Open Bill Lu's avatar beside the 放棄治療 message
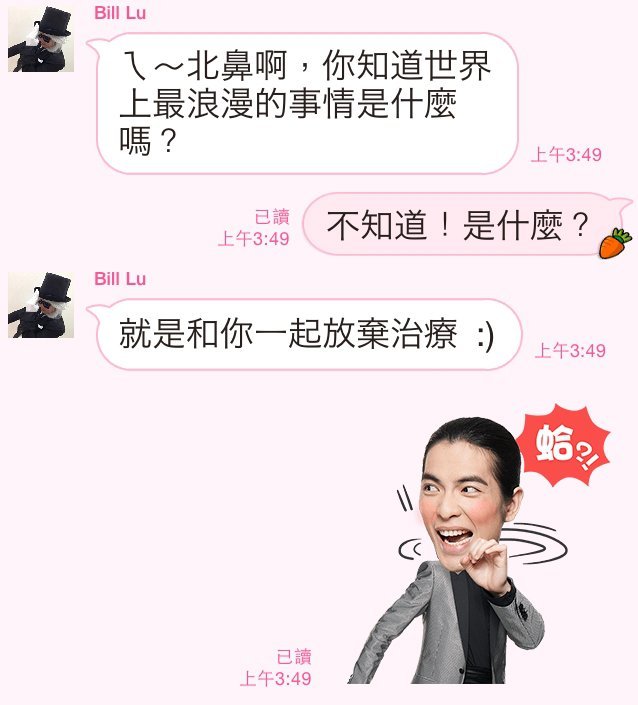 click(x=41, y=305)
